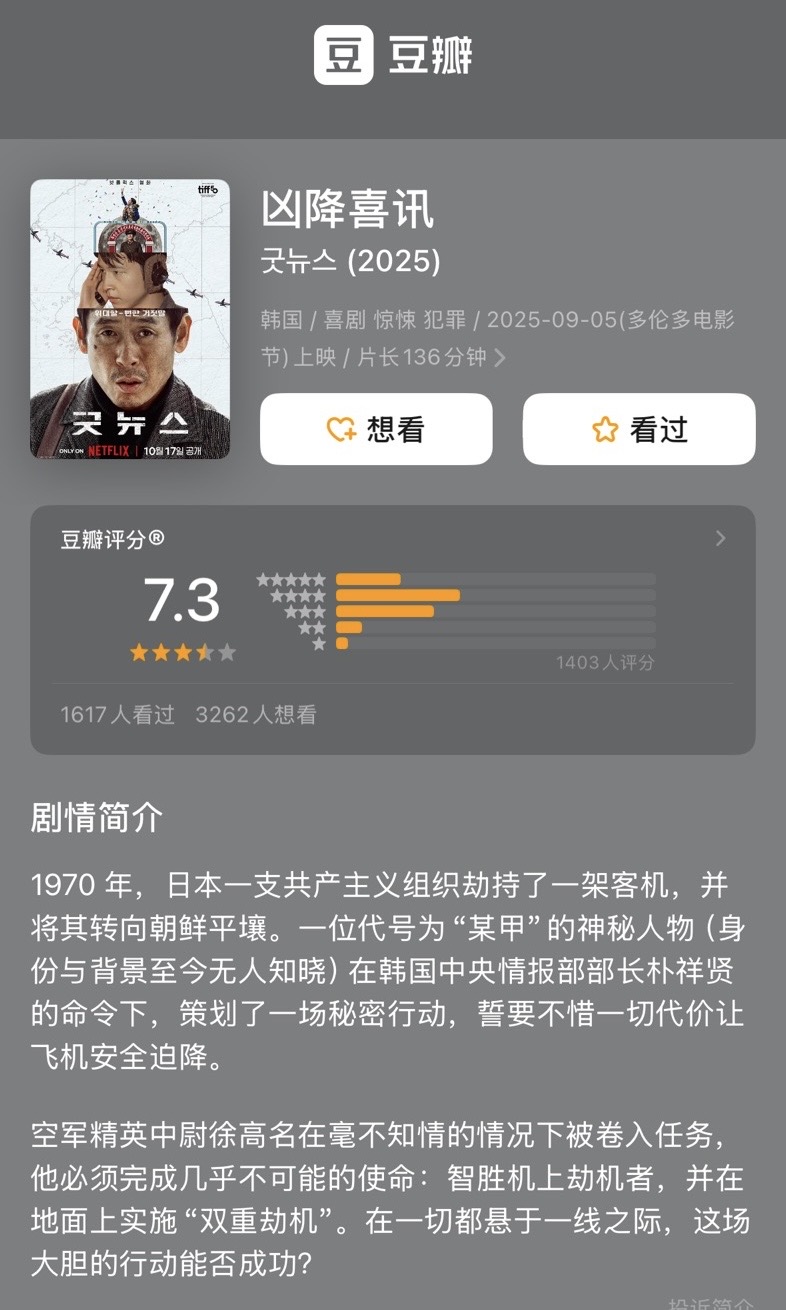The height and width of the screenshot is (1310, 786).
Task: Tap 投诉简介 to report the synopsis
Action: click(712, 1304)
